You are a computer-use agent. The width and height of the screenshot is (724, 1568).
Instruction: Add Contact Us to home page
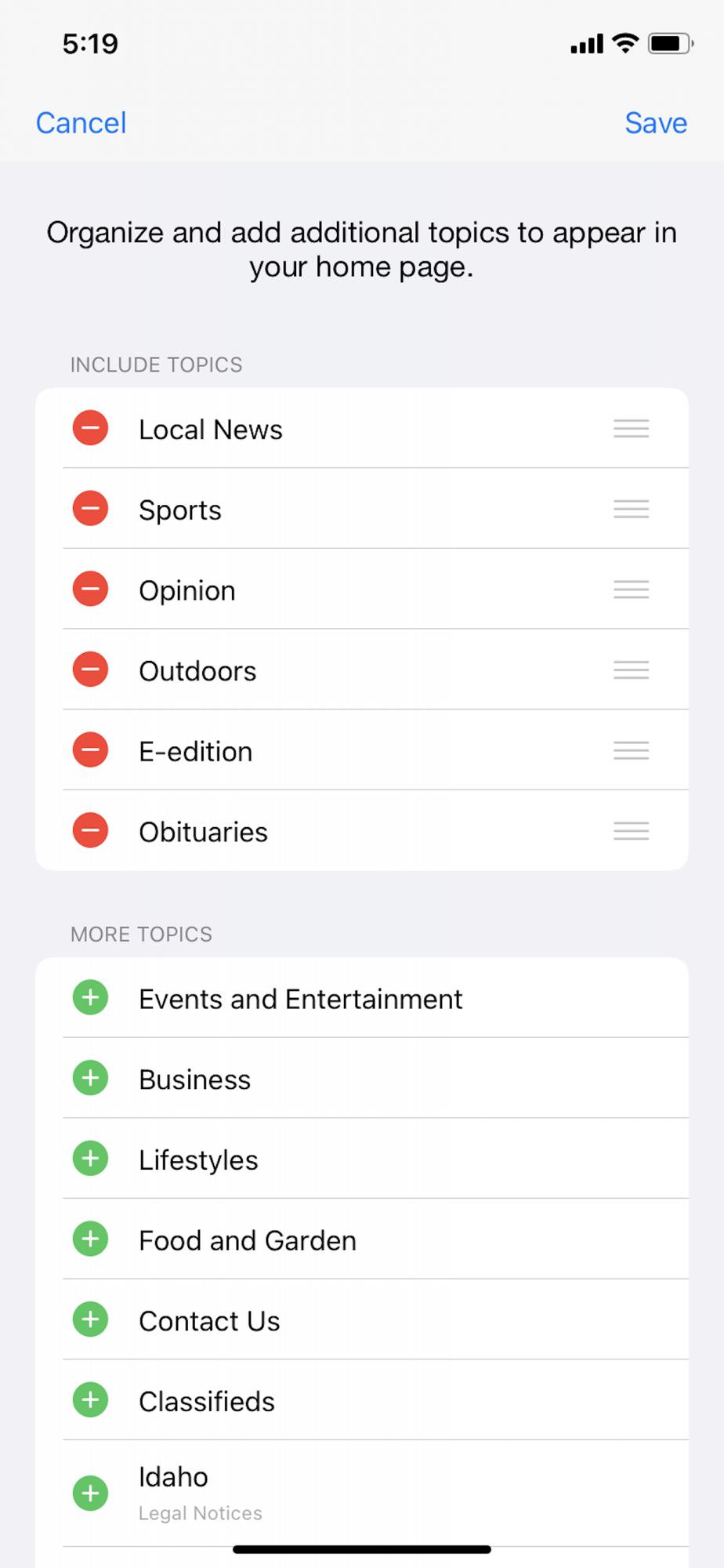click(91, 1319)
